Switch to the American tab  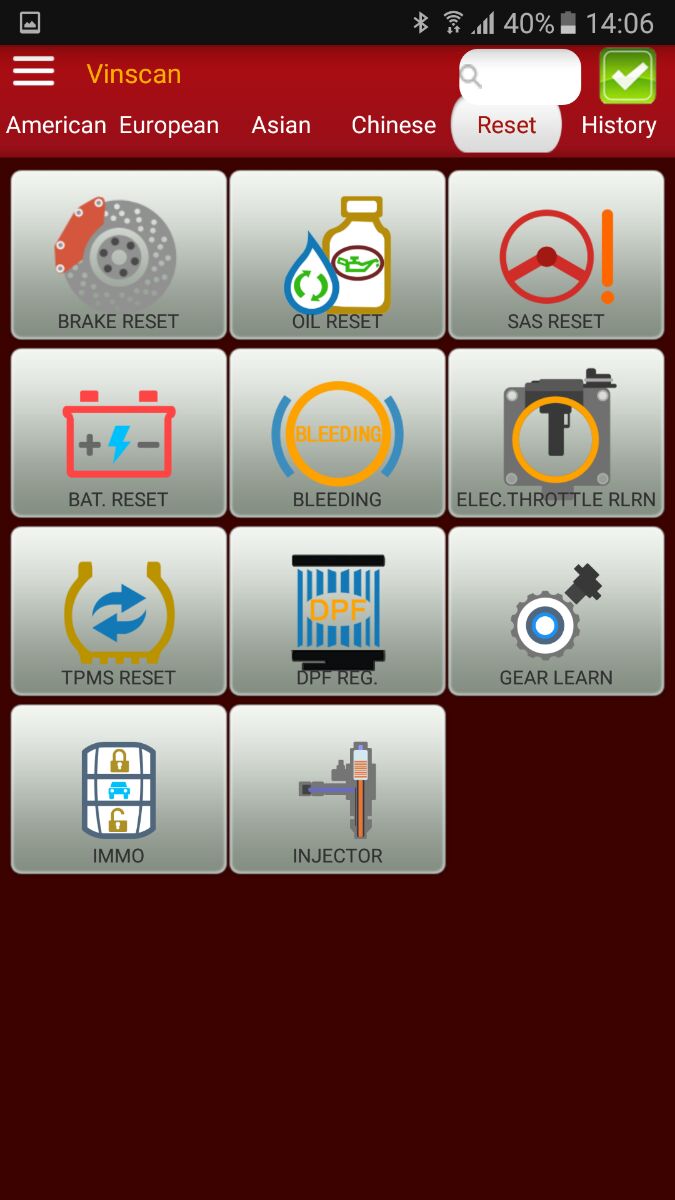(56, 125)
